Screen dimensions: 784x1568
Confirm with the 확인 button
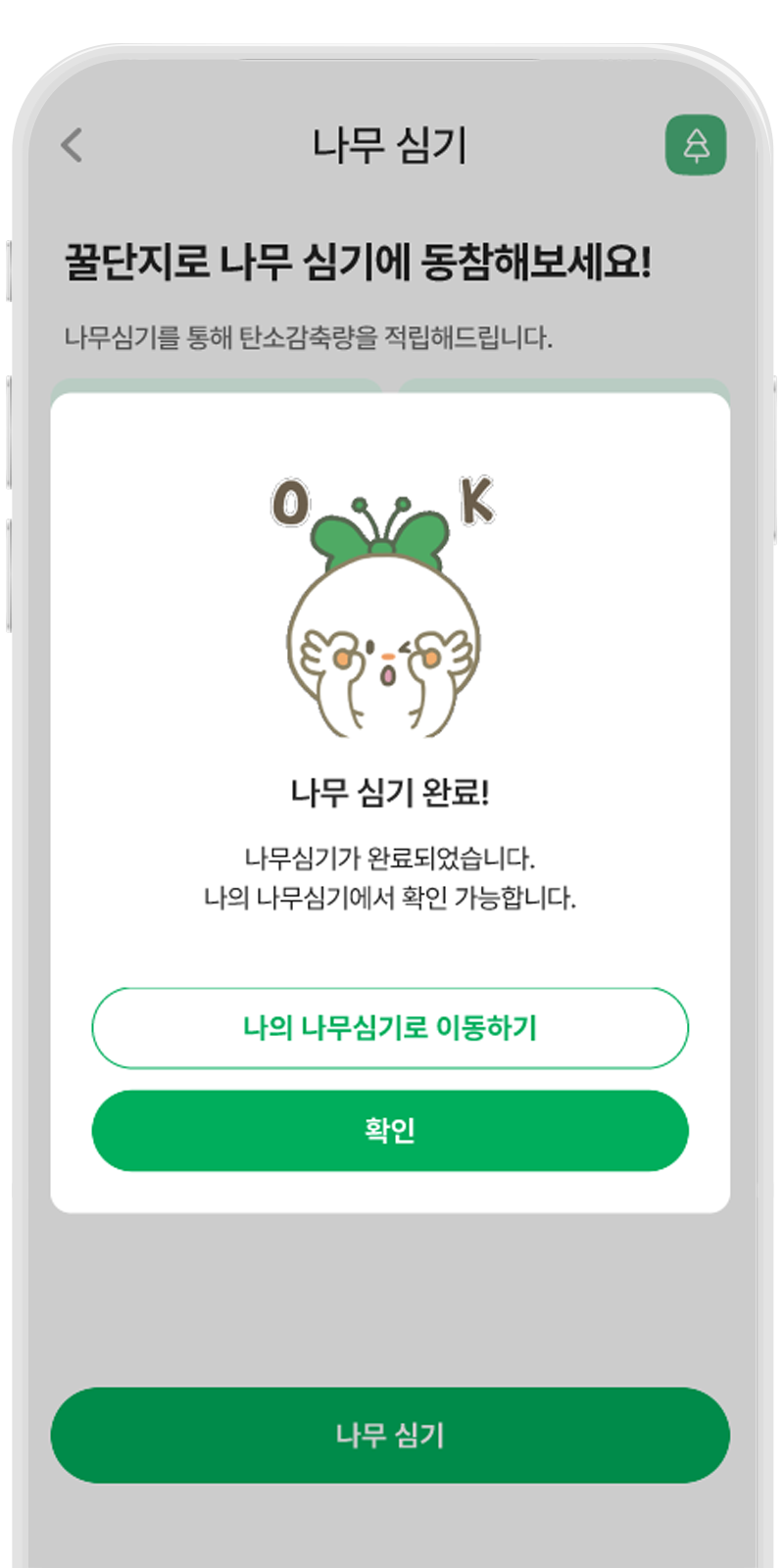390,1130
